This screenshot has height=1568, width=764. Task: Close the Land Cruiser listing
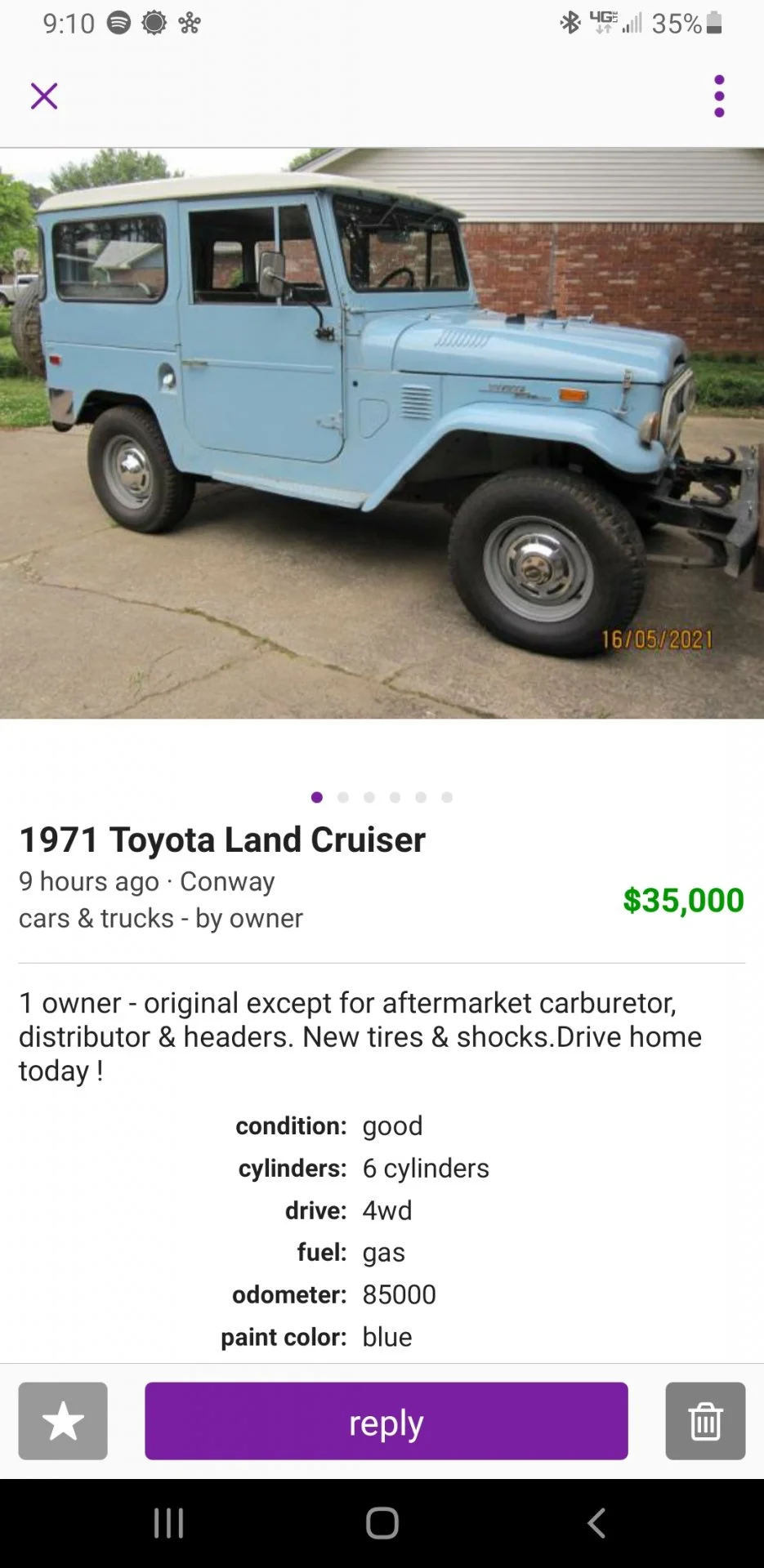click(44, 96)
